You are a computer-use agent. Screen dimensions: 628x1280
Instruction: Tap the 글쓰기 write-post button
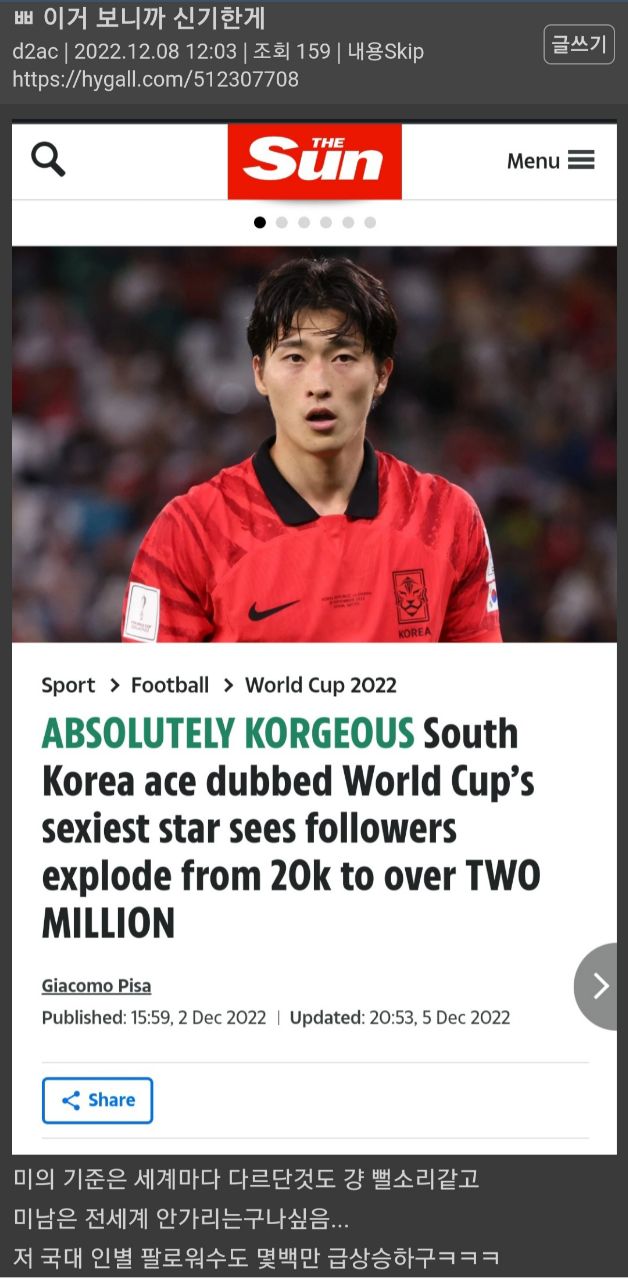coord(579,45)
